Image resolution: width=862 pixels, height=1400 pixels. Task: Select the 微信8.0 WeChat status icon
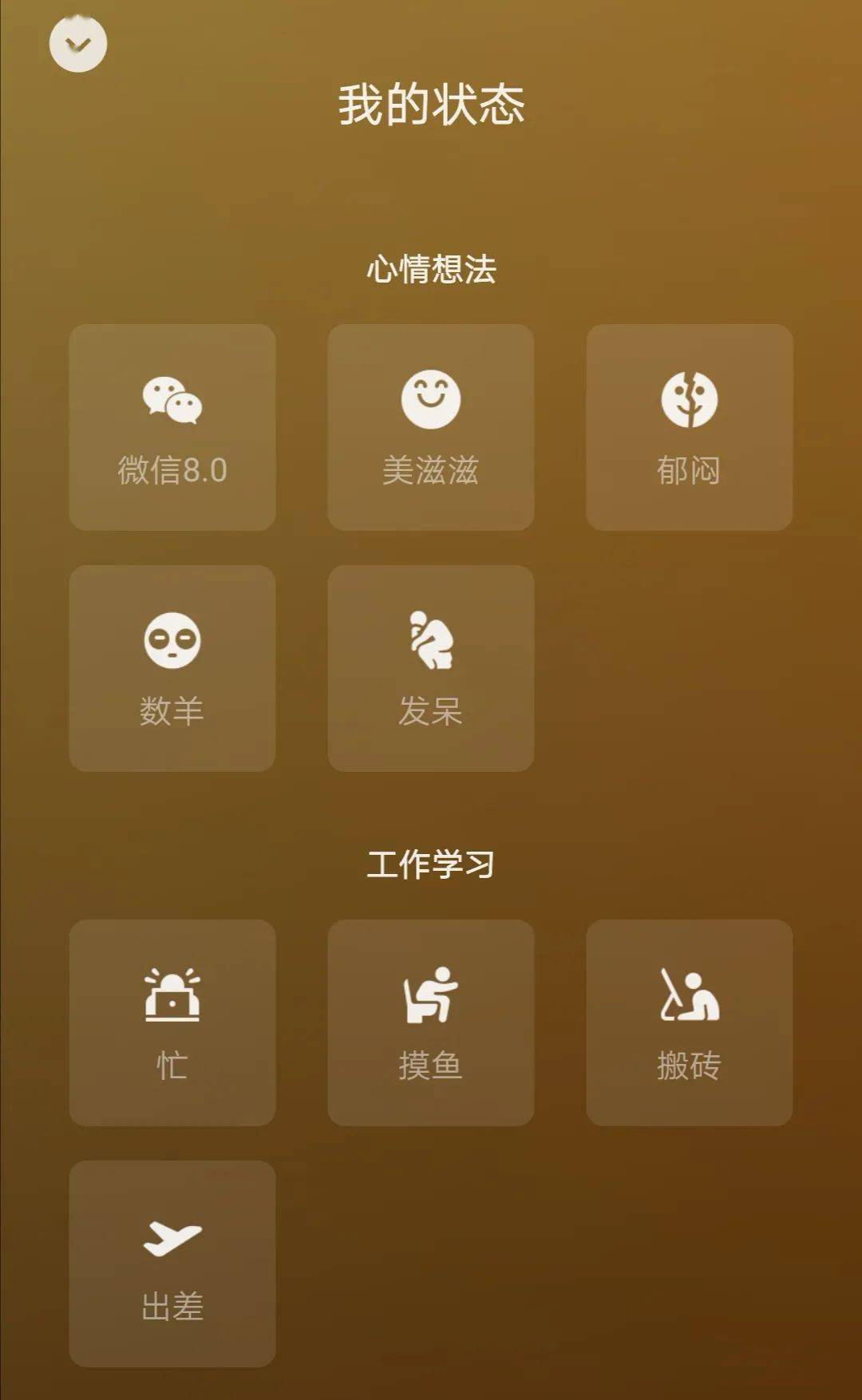(172, 401)
